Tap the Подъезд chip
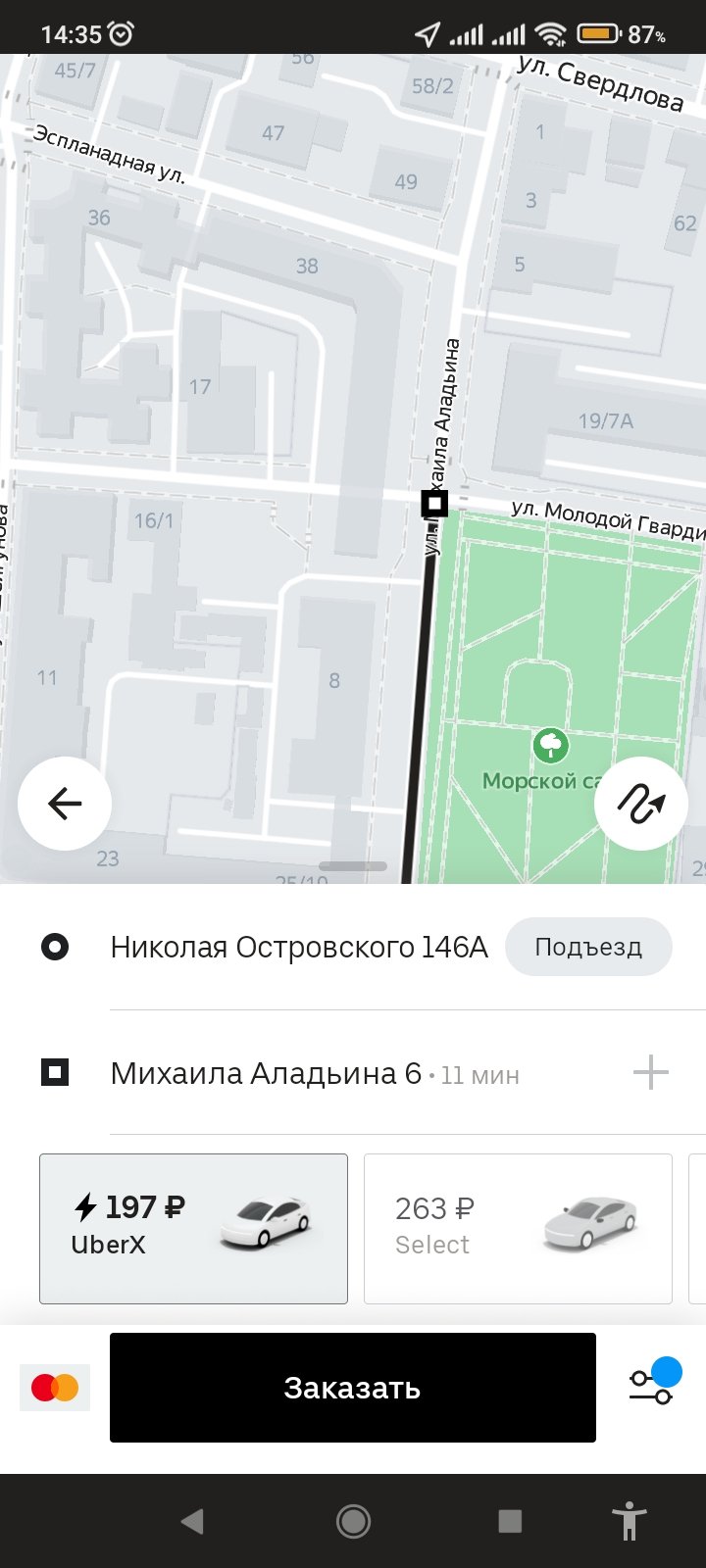This screenshot has width=706, height=1568. pyautogui.click(x=588, y=947)
